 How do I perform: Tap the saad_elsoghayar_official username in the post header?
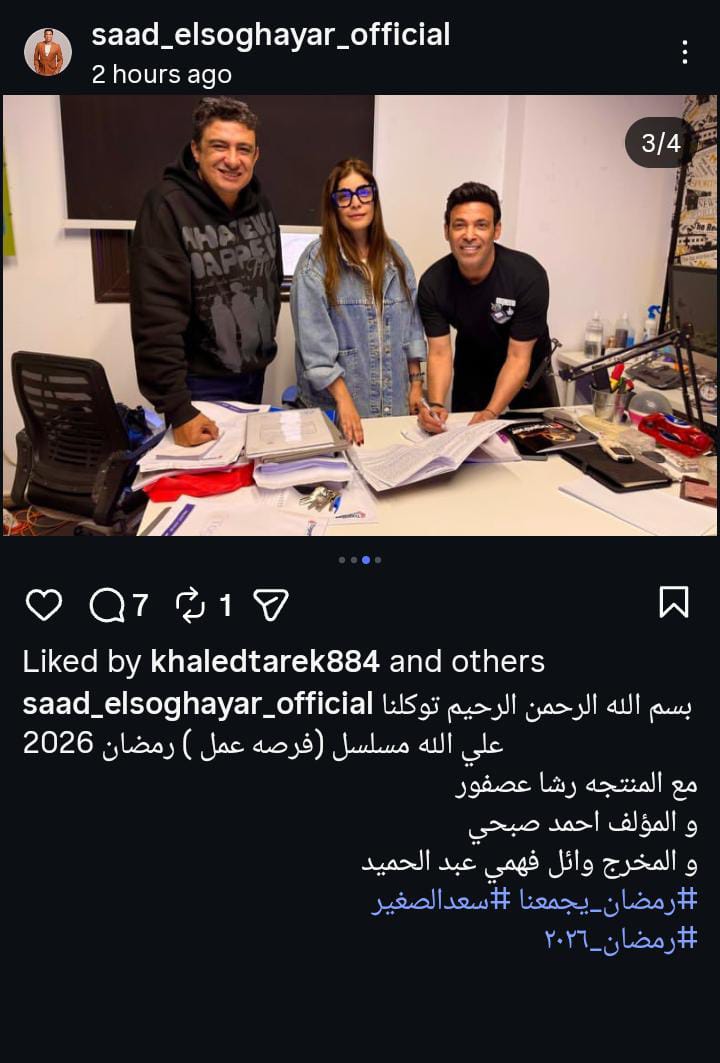(270, 35)
